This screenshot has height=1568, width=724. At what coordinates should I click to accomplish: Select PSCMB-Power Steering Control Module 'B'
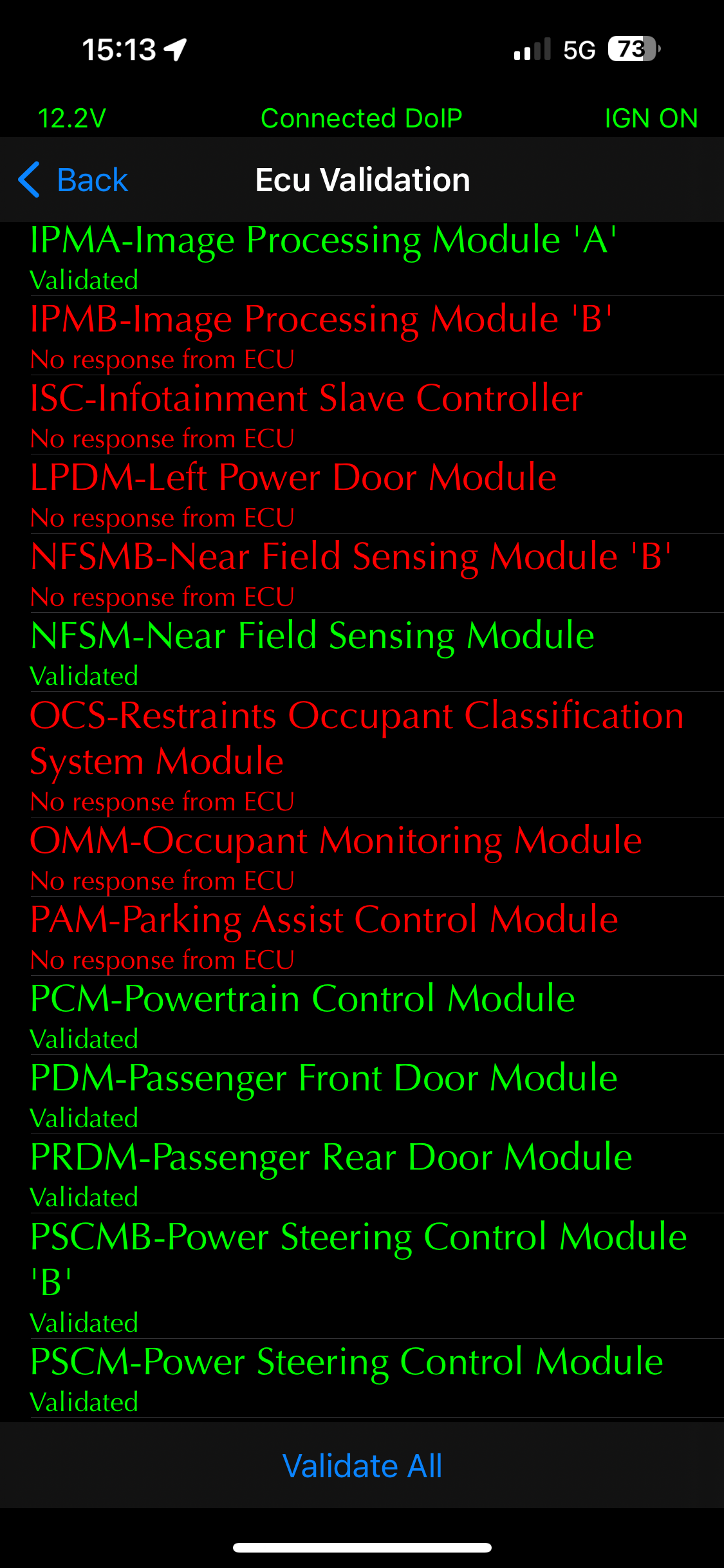(362, 1276)
